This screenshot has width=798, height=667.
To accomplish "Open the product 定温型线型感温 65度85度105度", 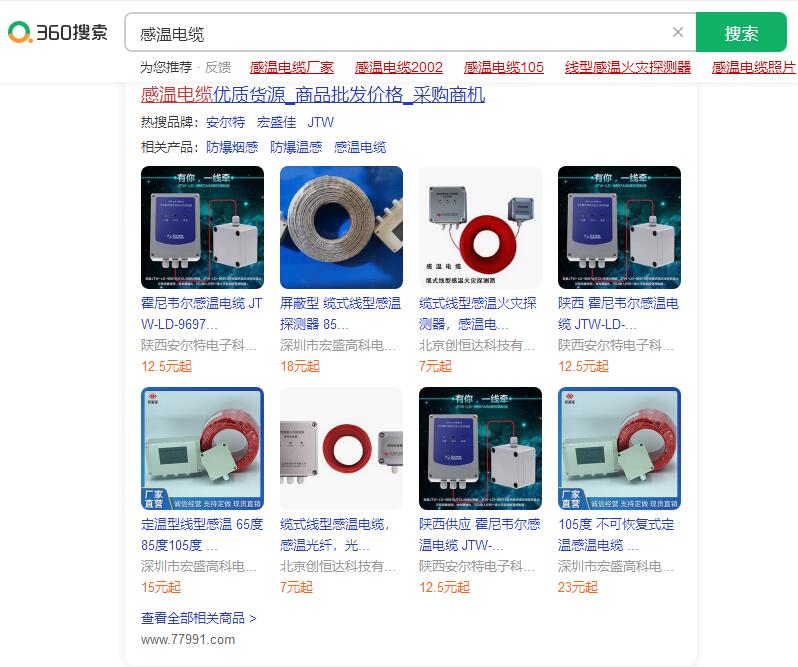I will pos(202,535).
